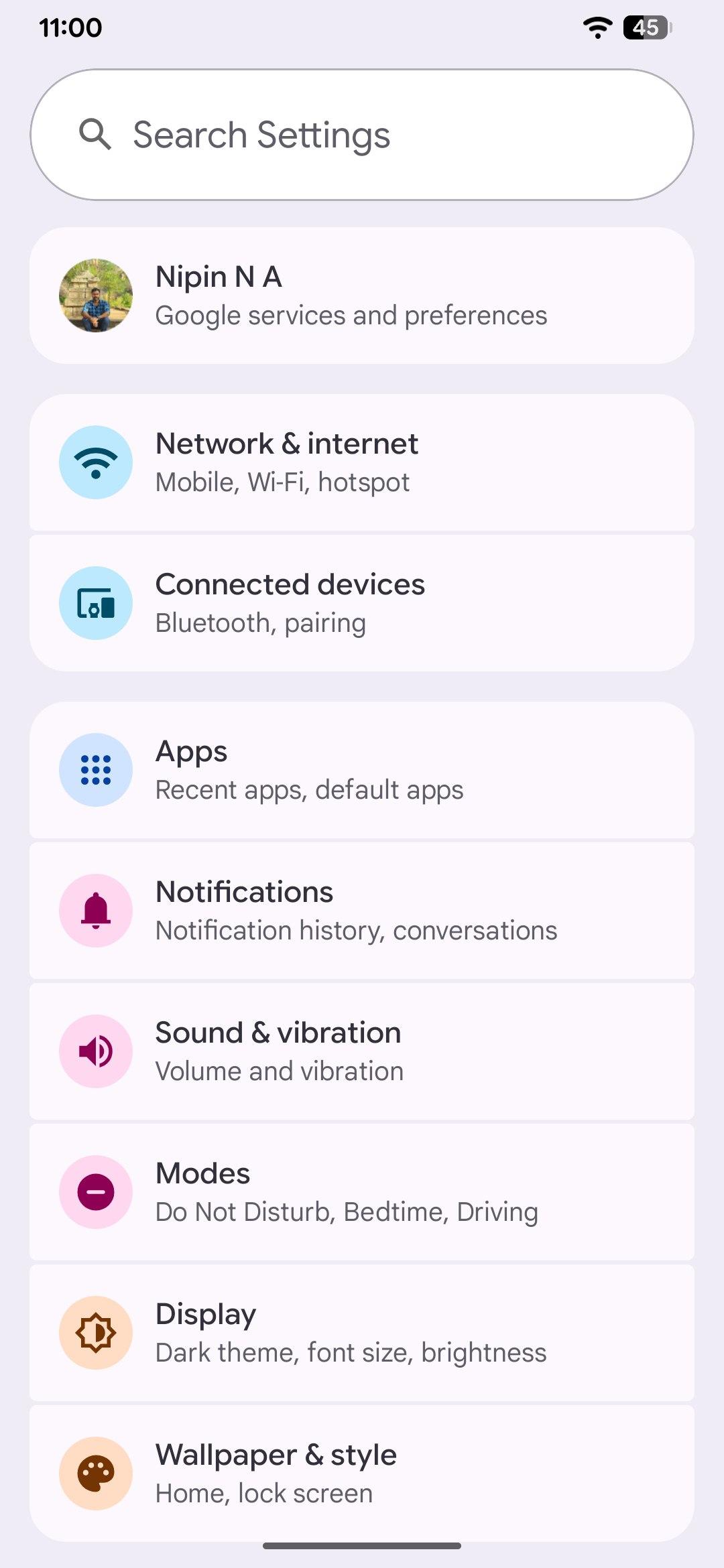Open Sound & vibration

362,1051
